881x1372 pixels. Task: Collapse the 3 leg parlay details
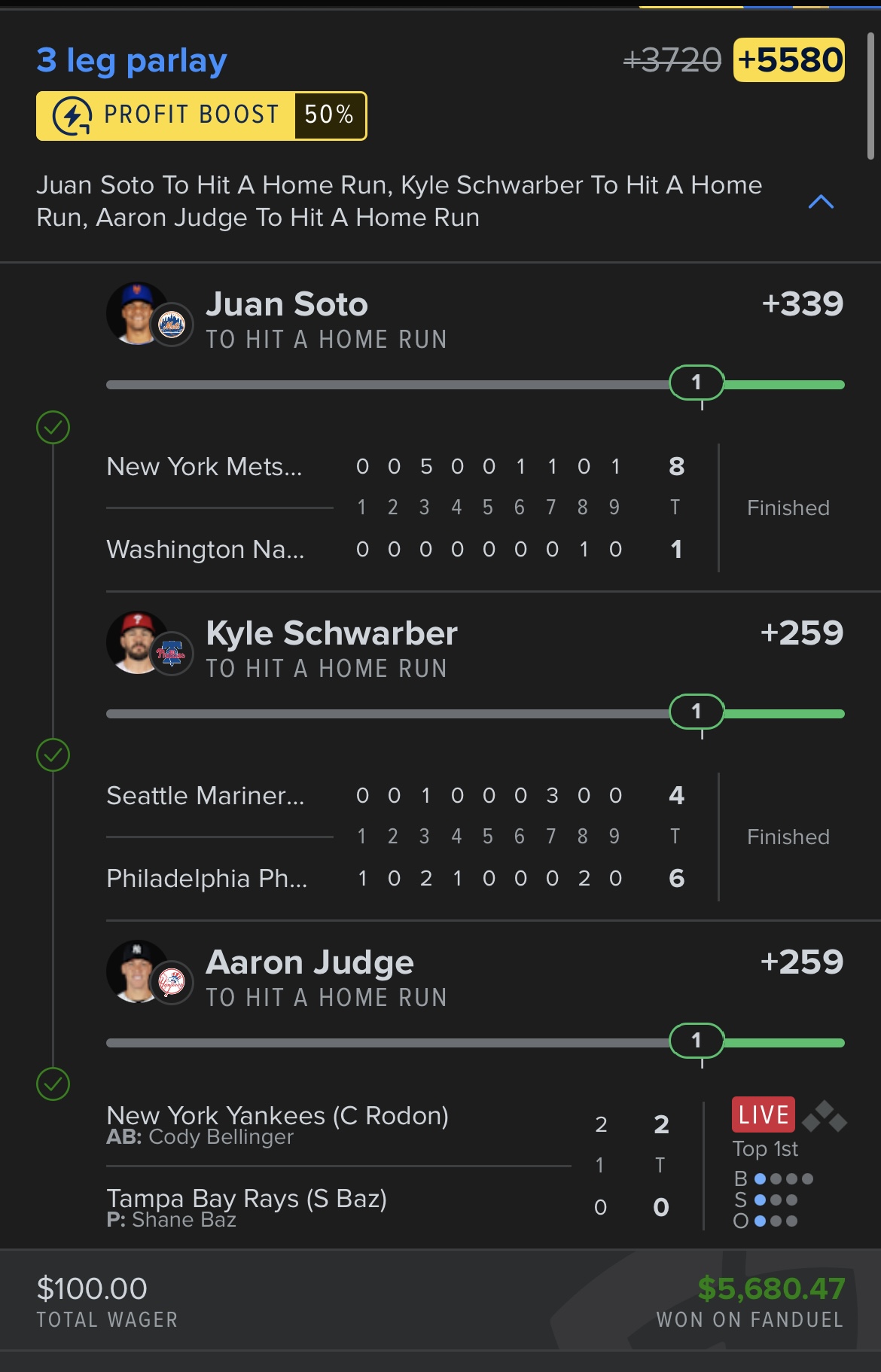[820, 202]
